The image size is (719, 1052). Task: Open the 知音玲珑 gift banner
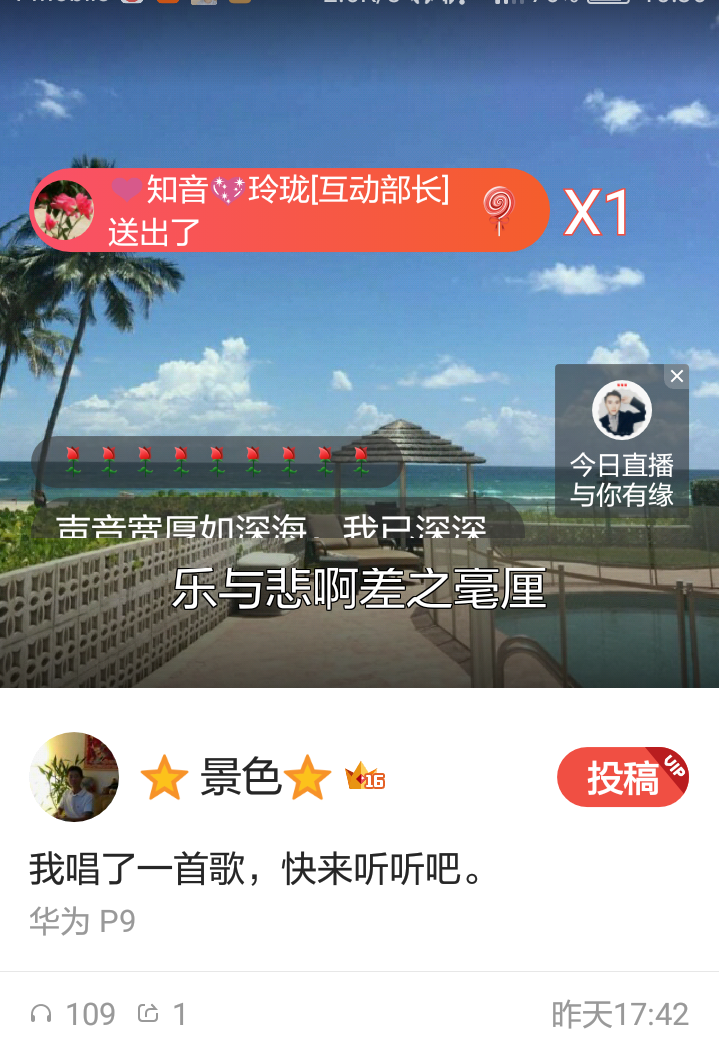click(x=289, y=210)
